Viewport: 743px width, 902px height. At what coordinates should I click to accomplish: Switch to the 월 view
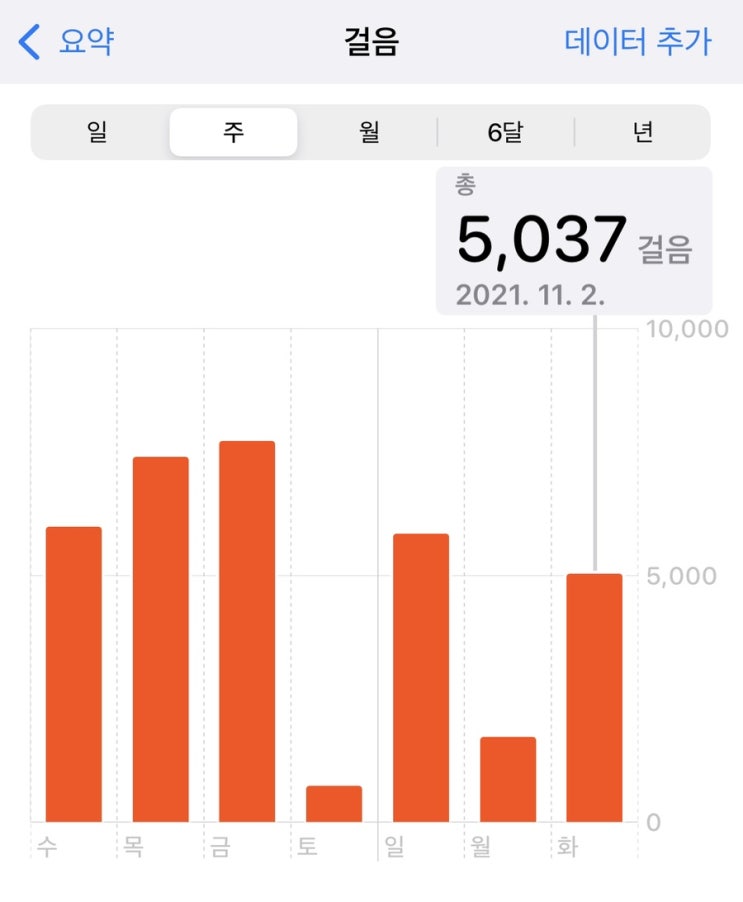369,132
